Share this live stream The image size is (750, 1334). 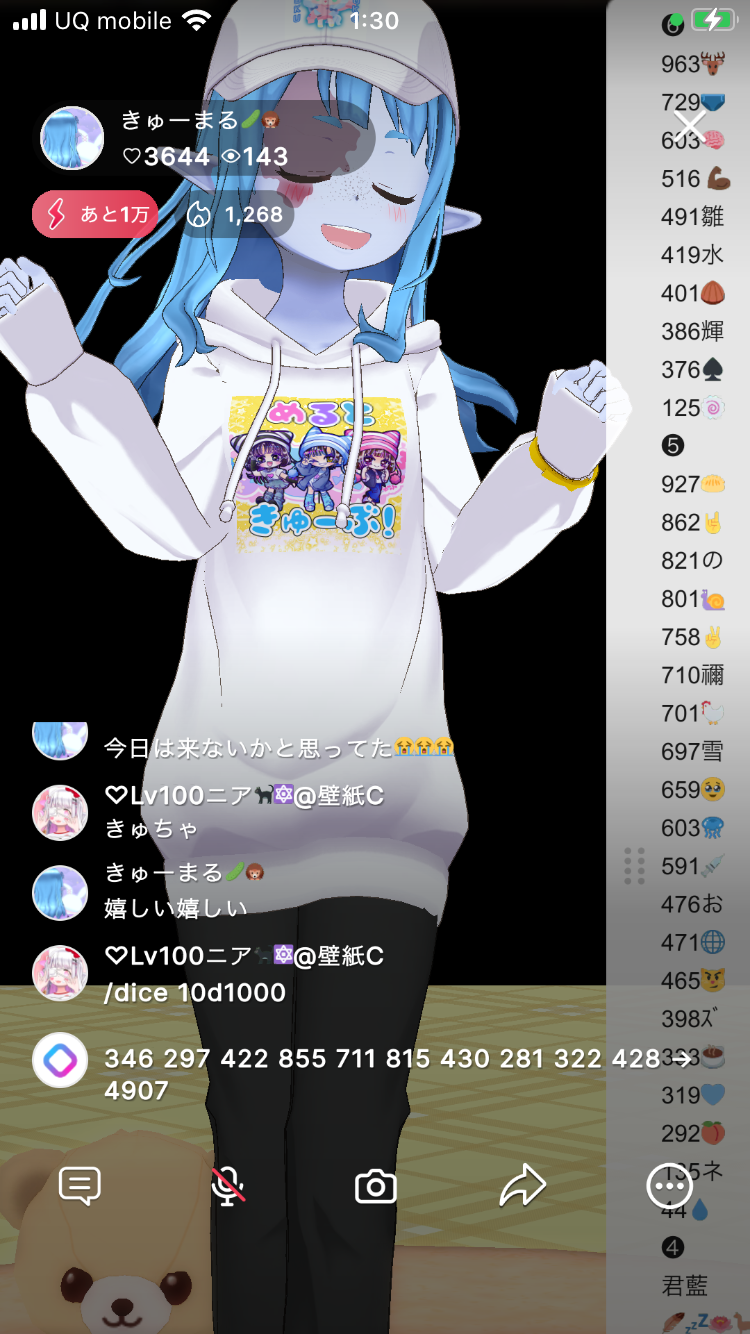coord(522,1186)
